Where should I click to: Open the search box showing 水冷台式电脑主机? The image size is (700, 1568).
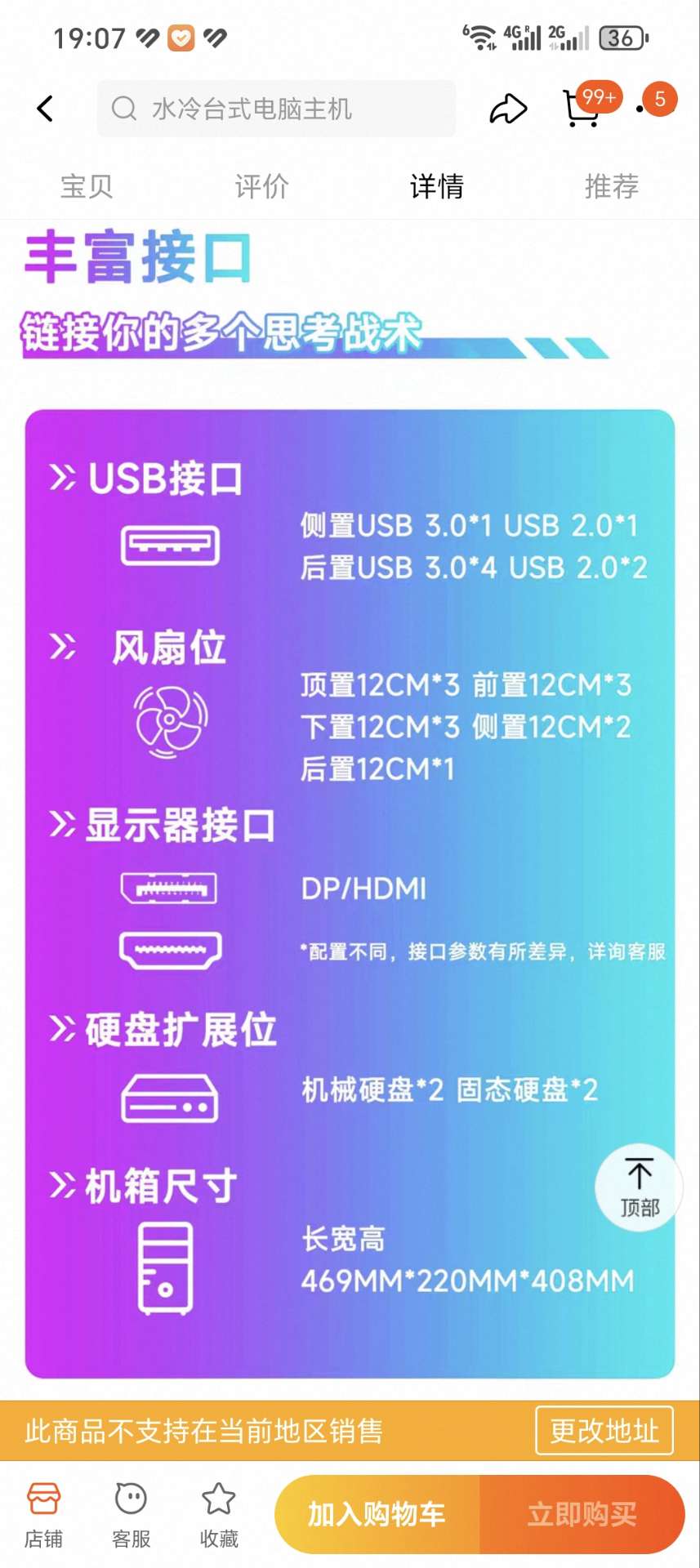coord(276,109)
